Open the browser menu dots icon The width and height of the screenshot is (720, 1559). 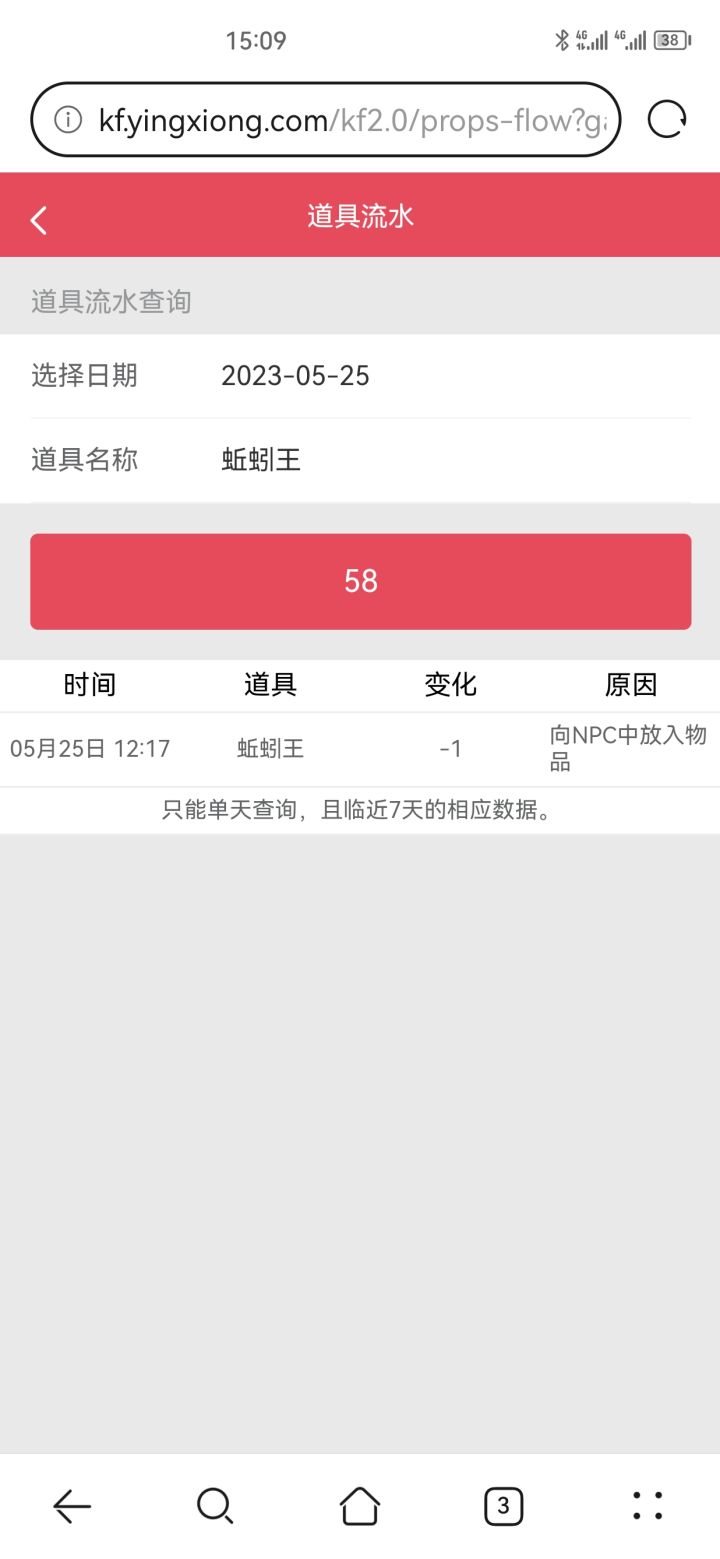(647, 1505)
